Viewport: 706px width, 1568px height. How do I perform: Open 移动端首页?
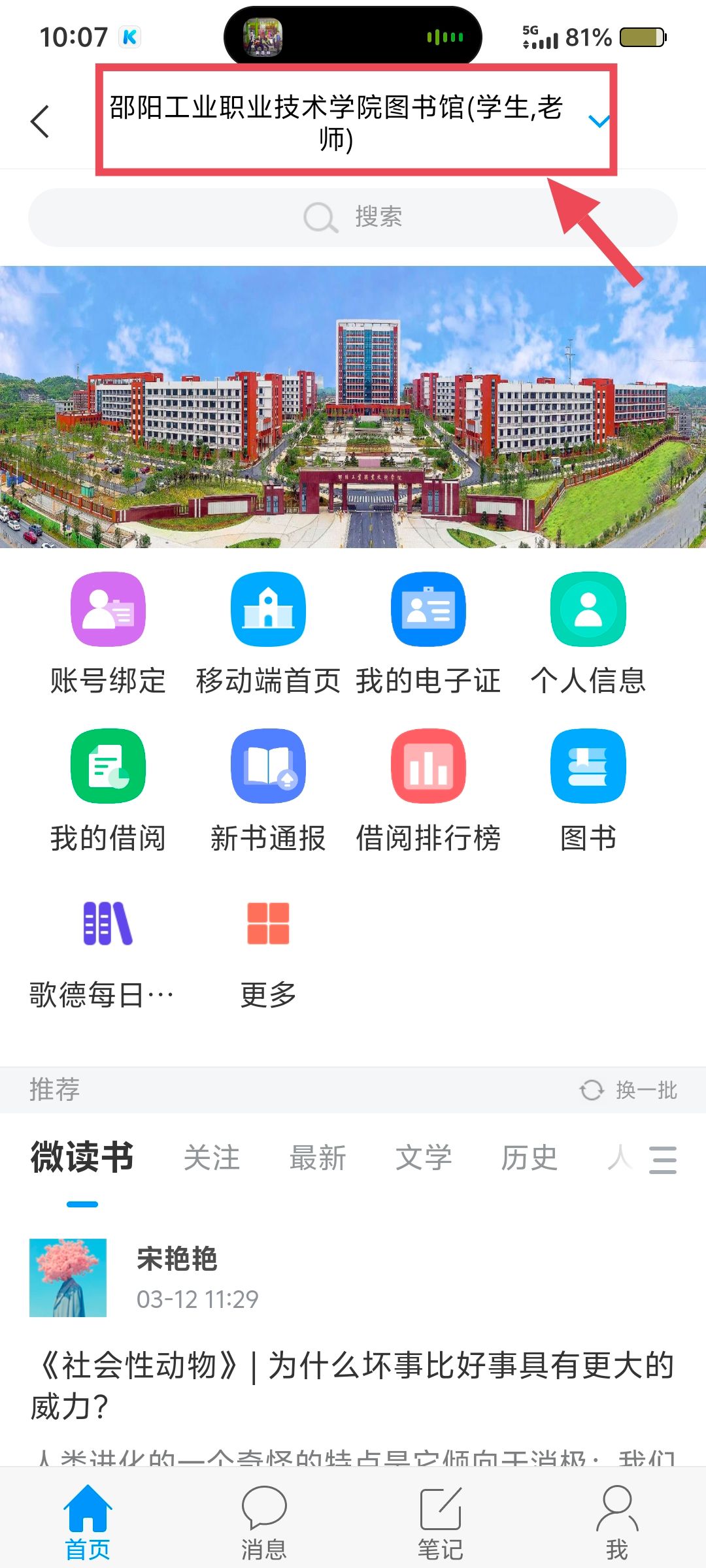(x=268, y=610)
